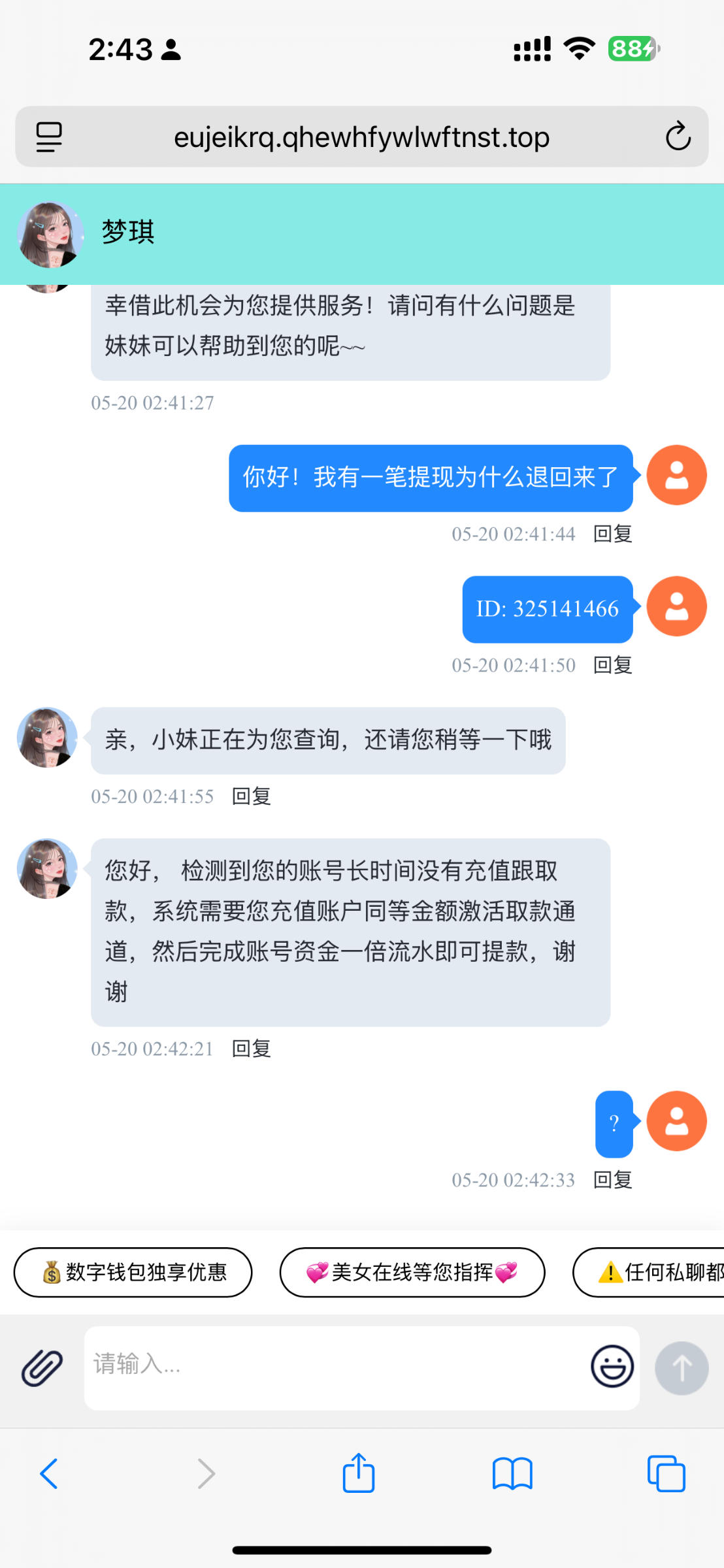Image resolution: width=724 pixels, height=1568 pixels.
Task: Open the page settings menu in address bar
Action: (x=49, y=137)
